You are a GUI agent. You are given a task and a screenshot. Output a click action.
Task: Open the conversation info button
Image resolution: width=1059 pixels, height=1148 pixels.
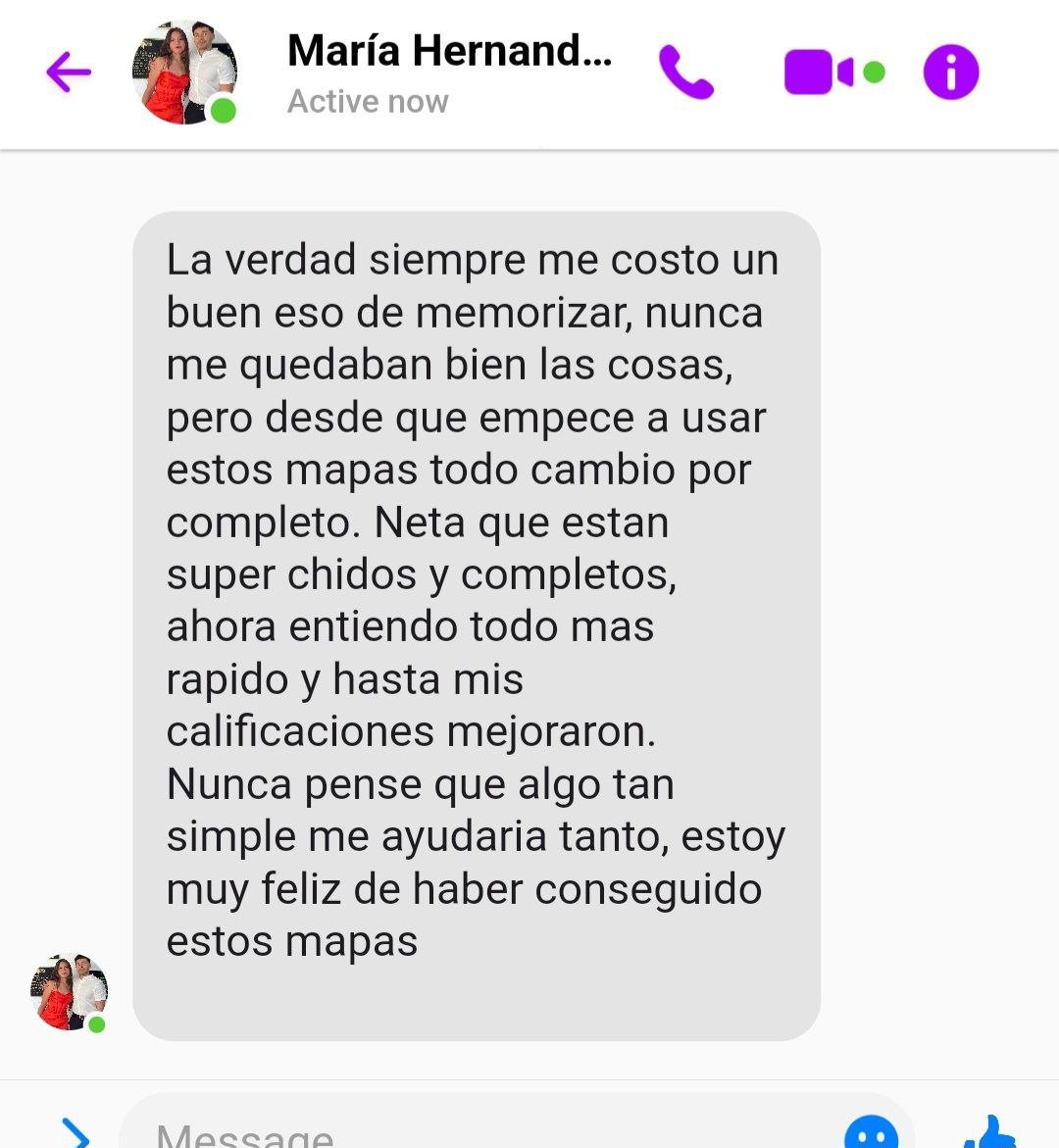tap(950, 73)
